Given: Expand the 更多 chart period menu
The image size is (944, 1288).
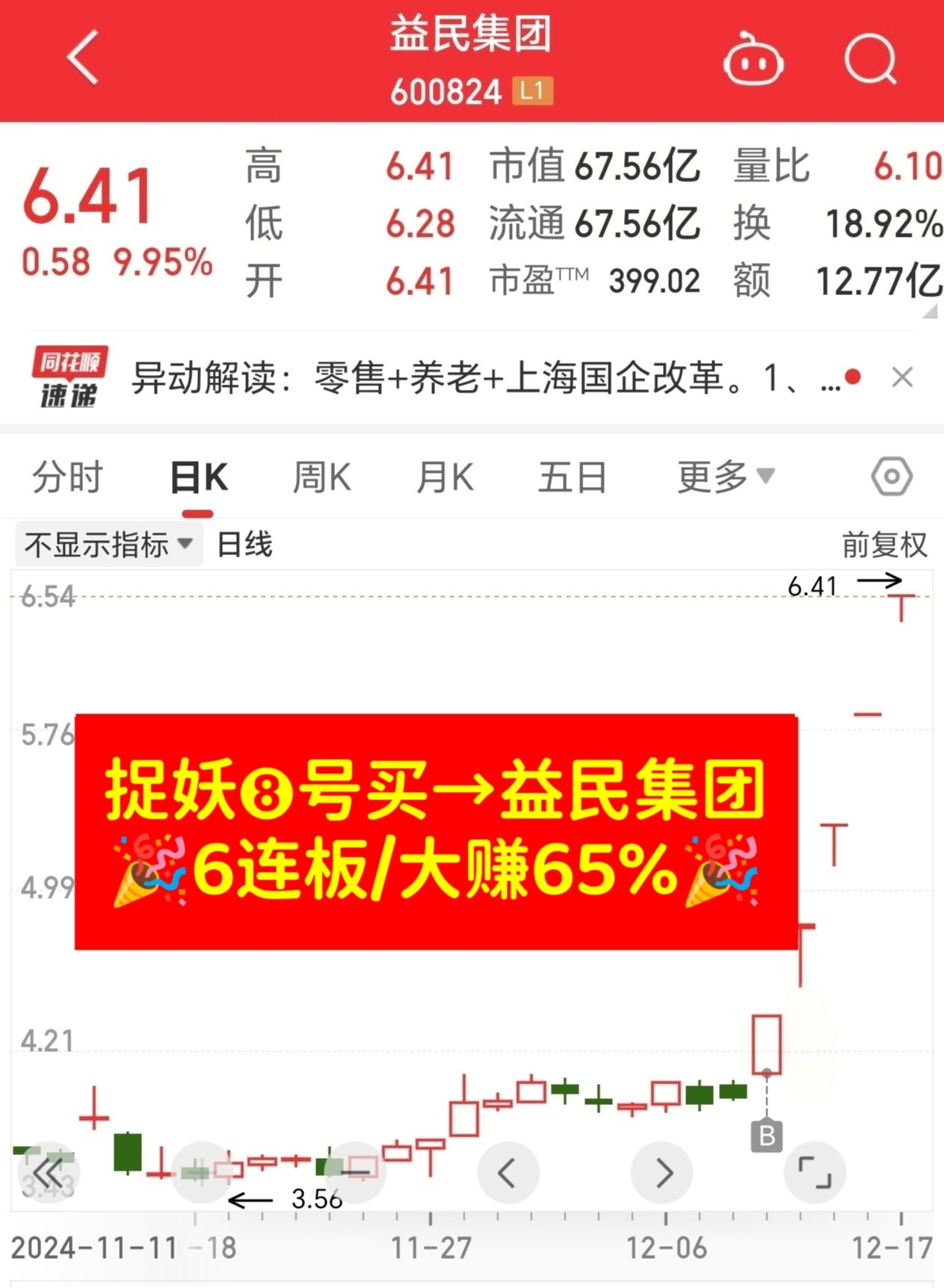Looking at the screenshot, I should pos(725,477).
